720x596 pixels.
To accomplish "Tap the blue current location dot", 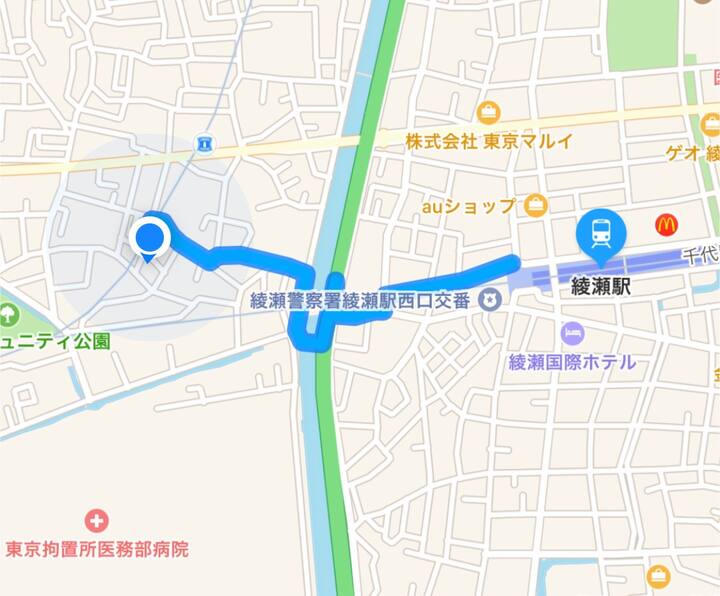I will click(x=150, y=238).
